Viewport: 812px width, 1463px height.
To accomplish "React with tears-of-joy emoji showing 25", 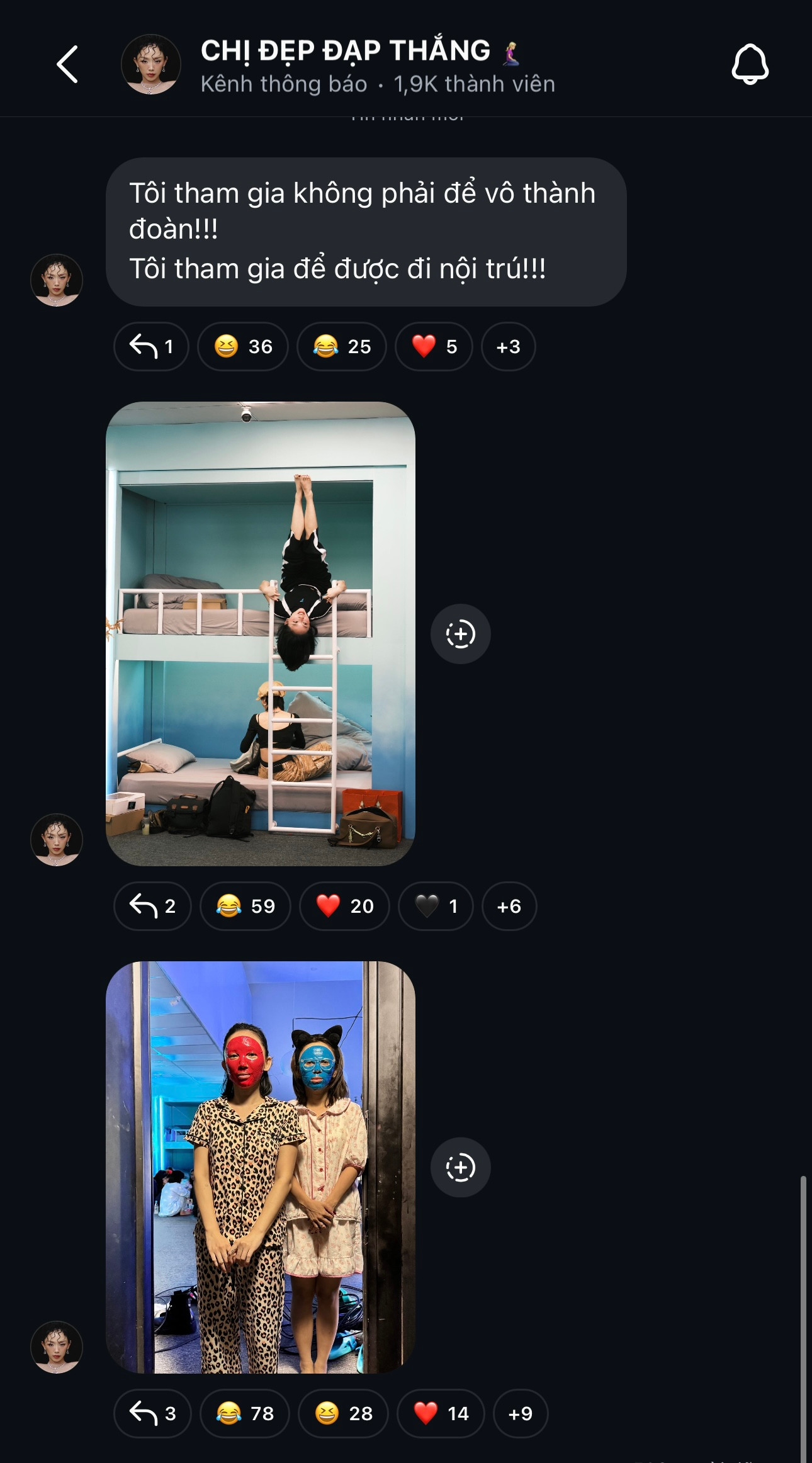I will tap(342, 346).
